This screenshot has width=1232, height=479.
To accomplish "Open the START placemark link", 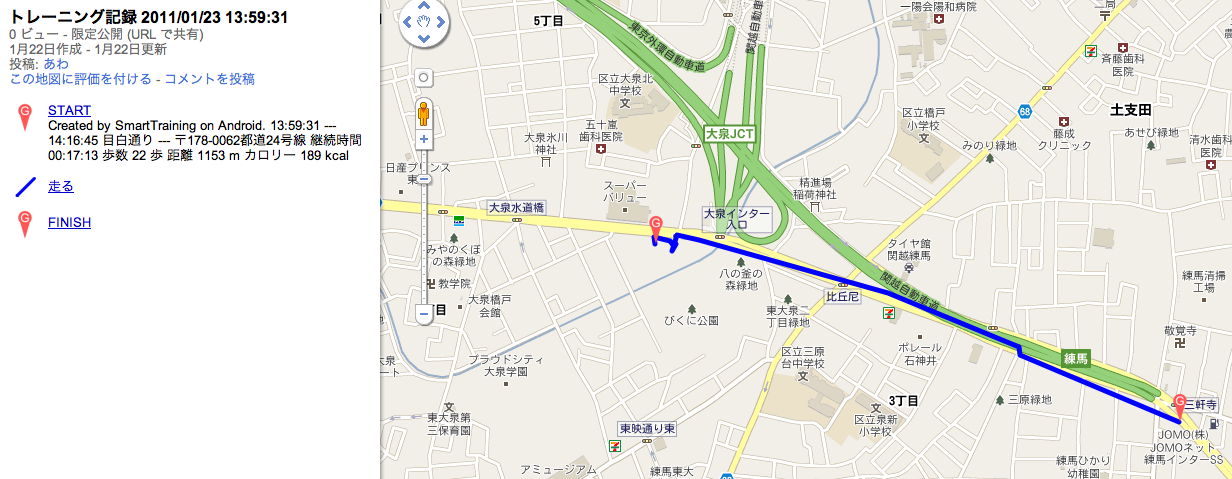I will click(69, 110).
